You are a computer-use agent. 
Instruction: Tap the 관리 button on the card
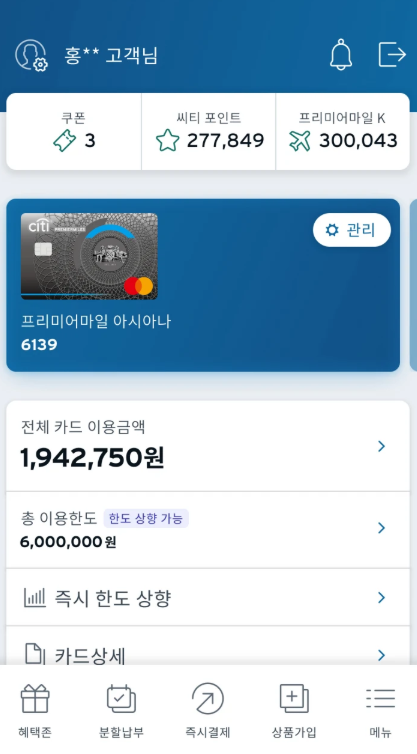point(352,230)
